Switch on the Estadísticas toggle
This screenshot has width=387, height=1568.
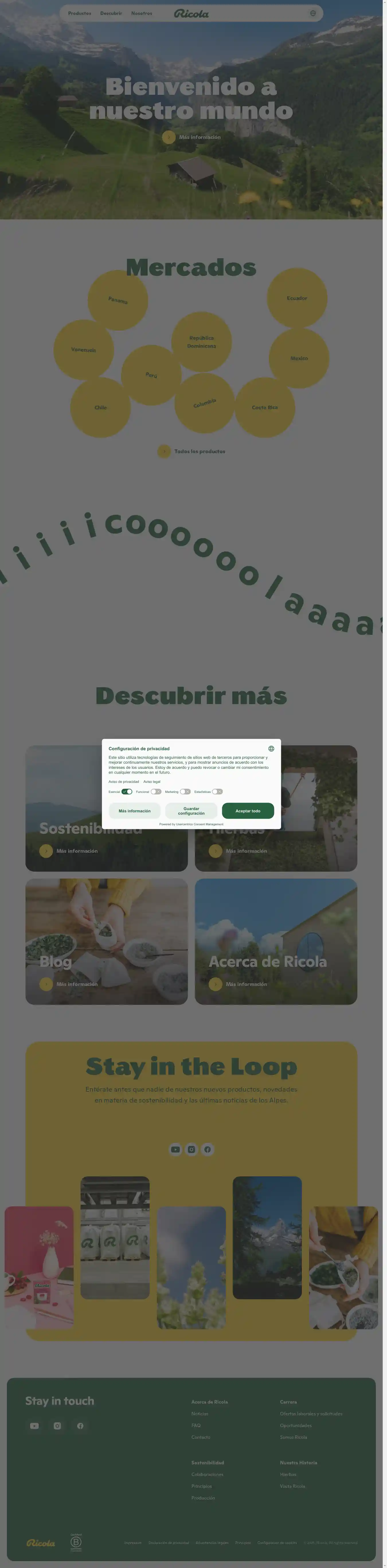click(218, 792)
